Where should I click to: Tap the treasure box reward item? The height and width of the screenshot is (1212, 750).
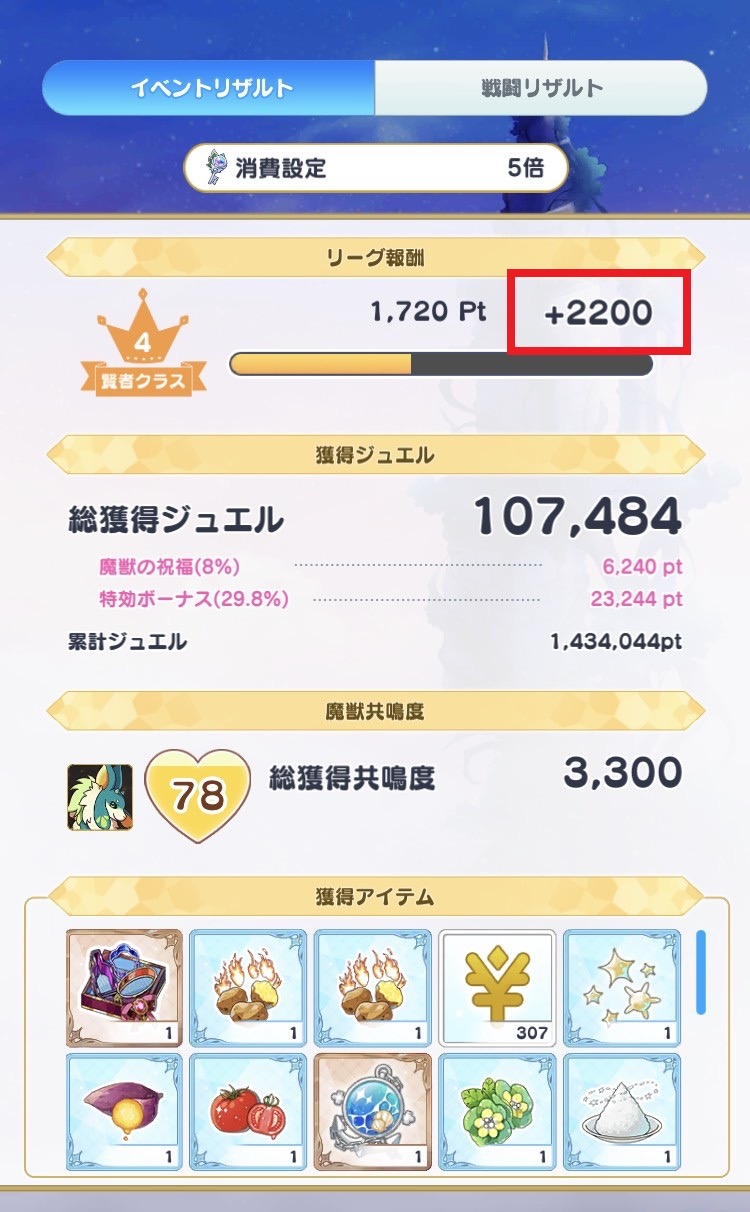pos(125,988)
